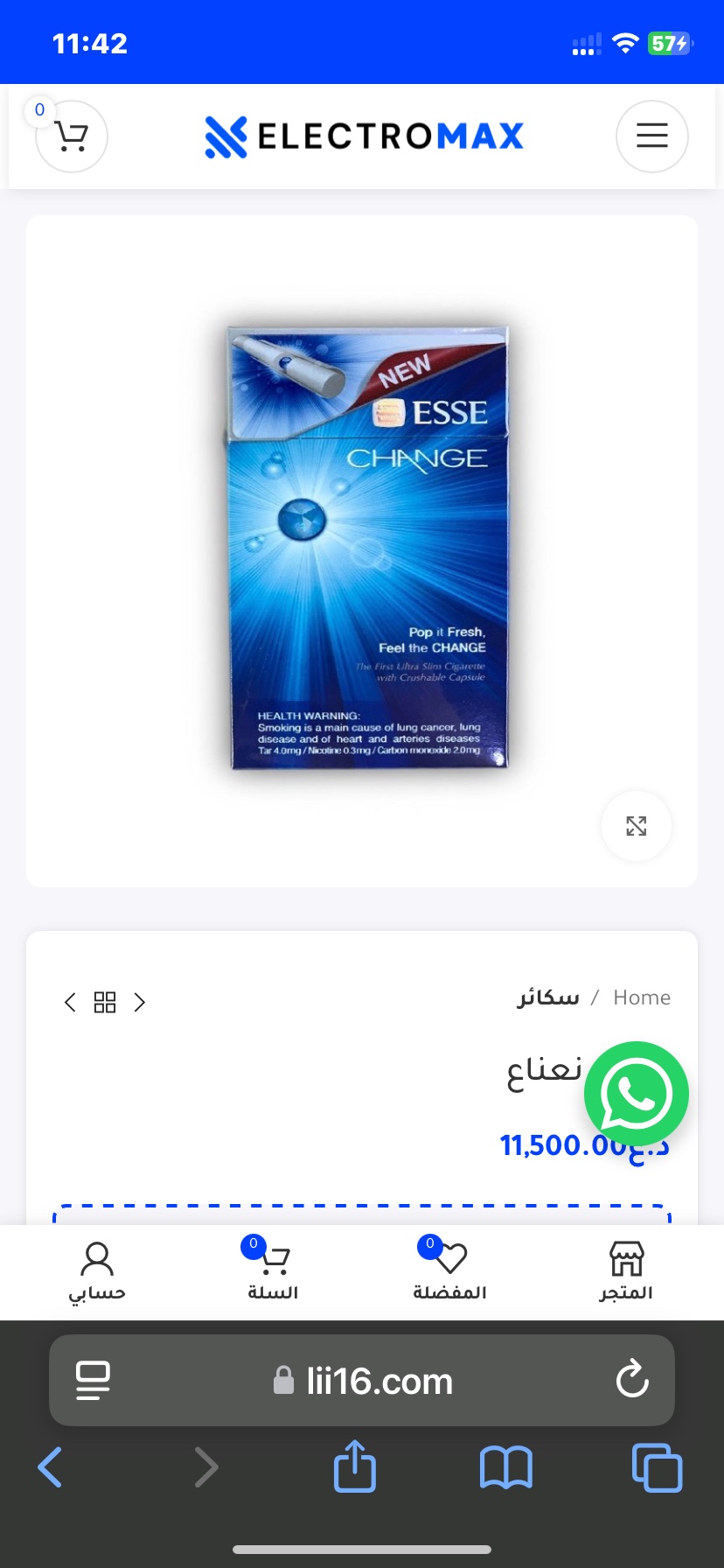Open the product grid view icon
Viewport: 724px width, 1568px height.
(105, 1002)
